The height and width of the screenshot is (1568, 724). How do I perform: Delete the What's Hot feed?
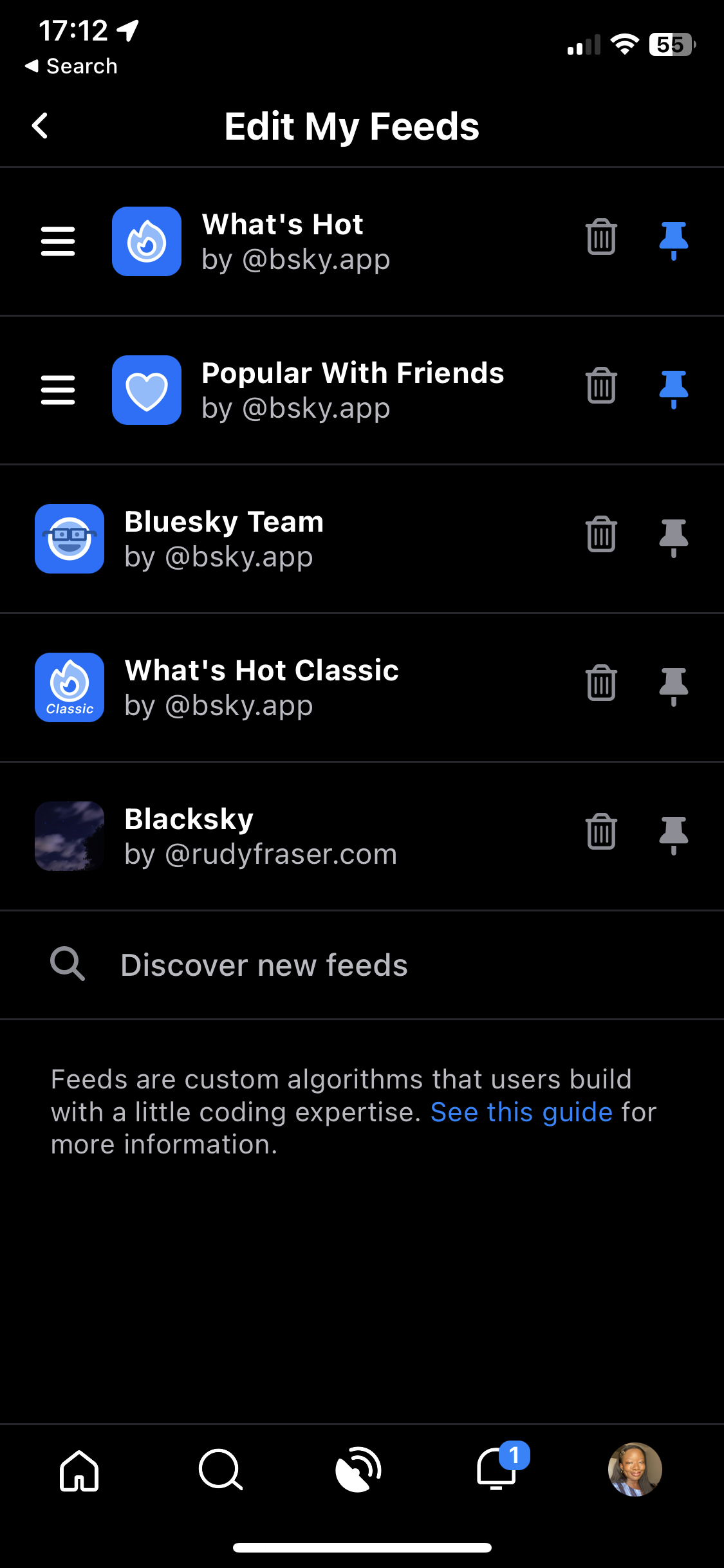[x=601, y=238]
